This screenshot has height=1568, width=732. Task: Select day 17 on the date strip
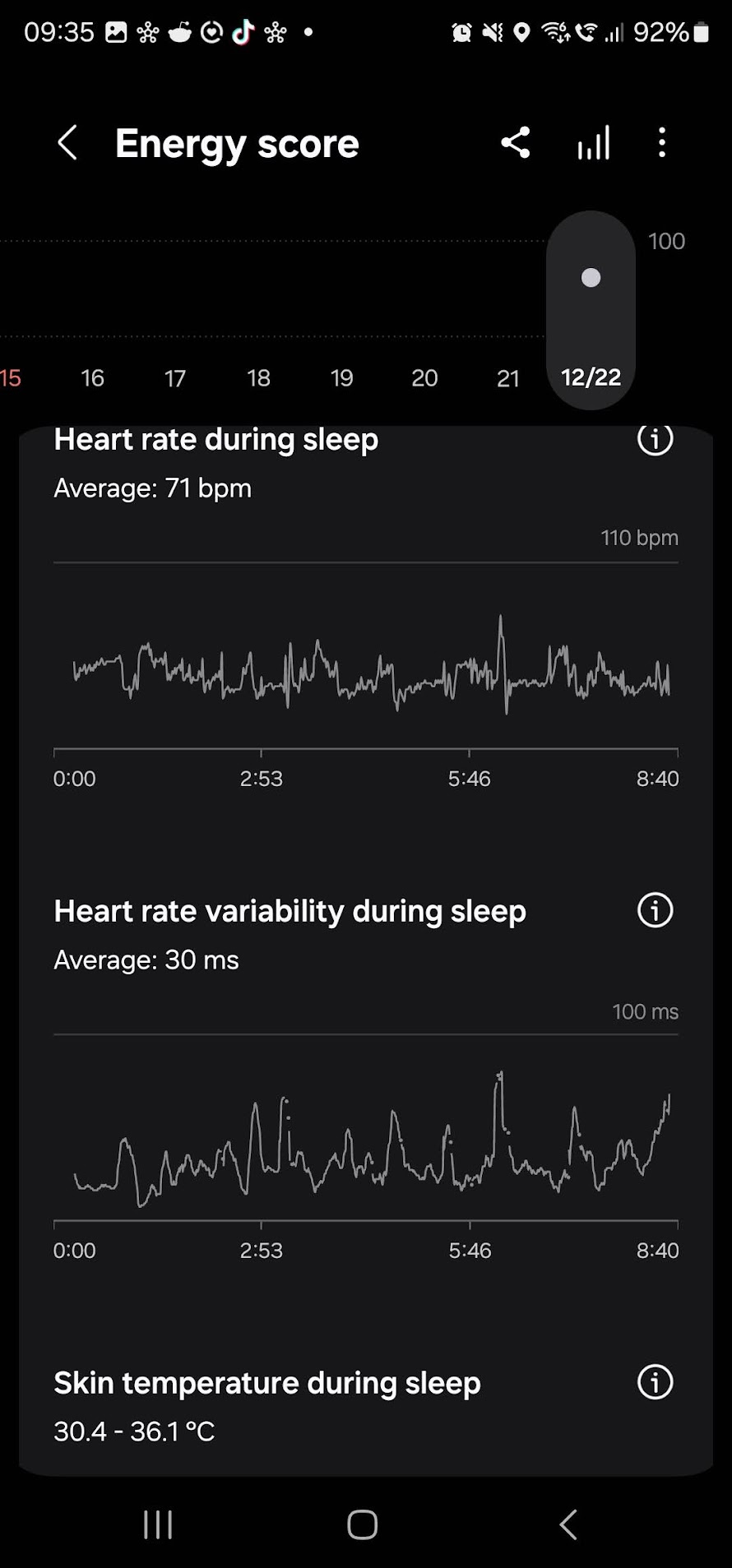175,378
